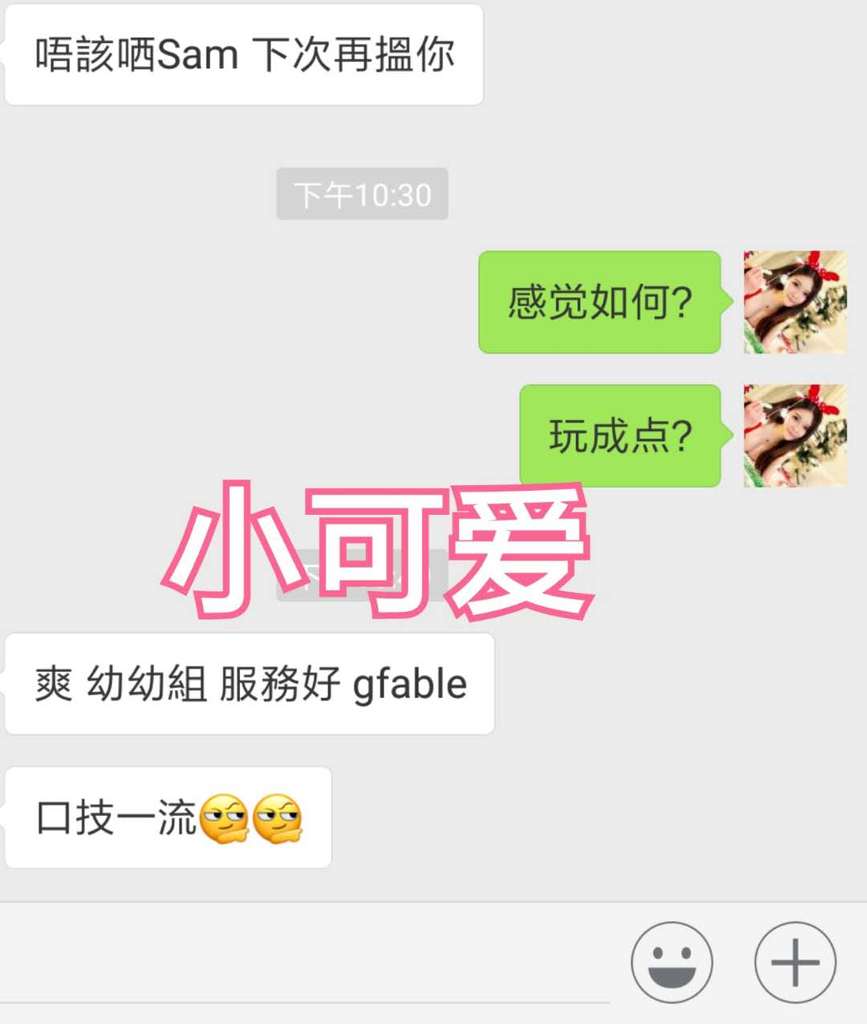Open the sender avatar beside 感觉如何?
The image size is (867, 1024).
795,302
